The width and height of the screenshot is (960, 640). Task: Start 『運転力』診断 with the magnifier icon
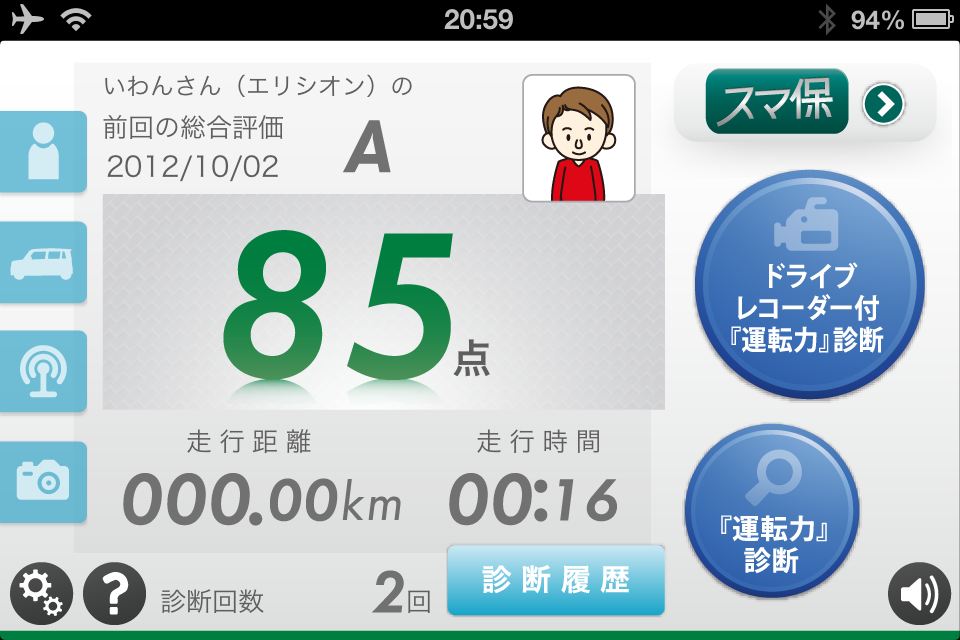coord(772,511)
